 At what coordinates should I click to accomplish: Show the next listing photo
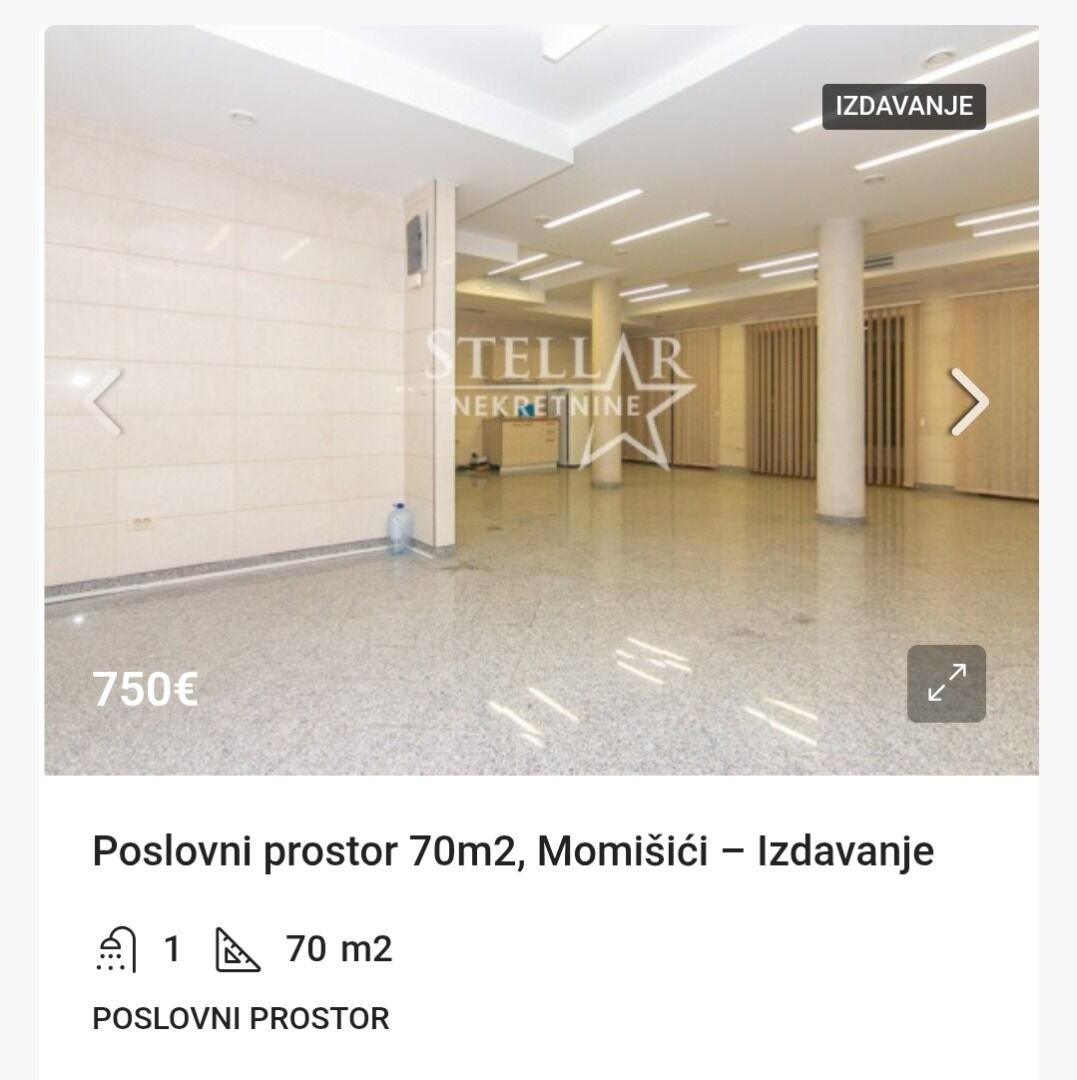tap(968, 402)
